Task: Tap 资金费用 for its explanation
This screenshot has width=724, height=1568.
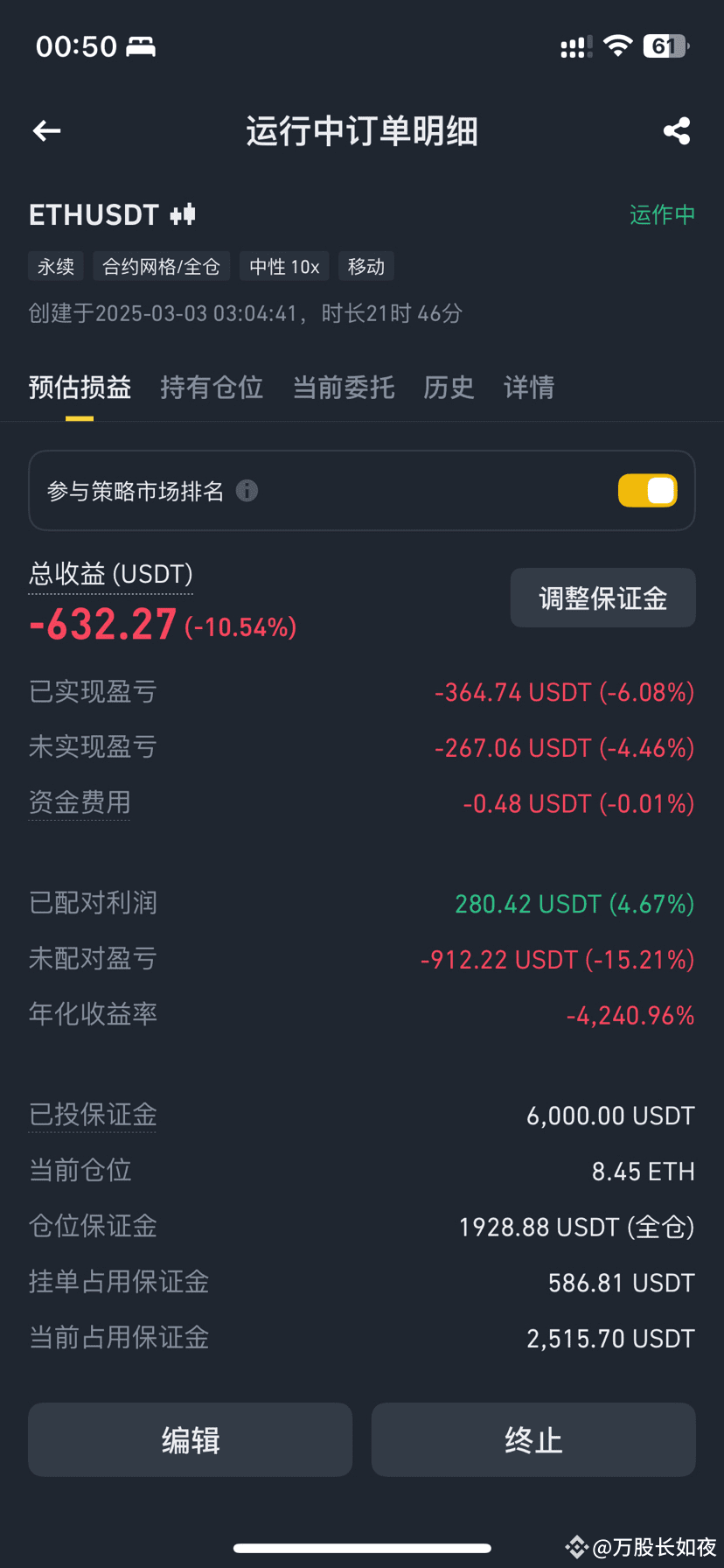Action: 80,802
